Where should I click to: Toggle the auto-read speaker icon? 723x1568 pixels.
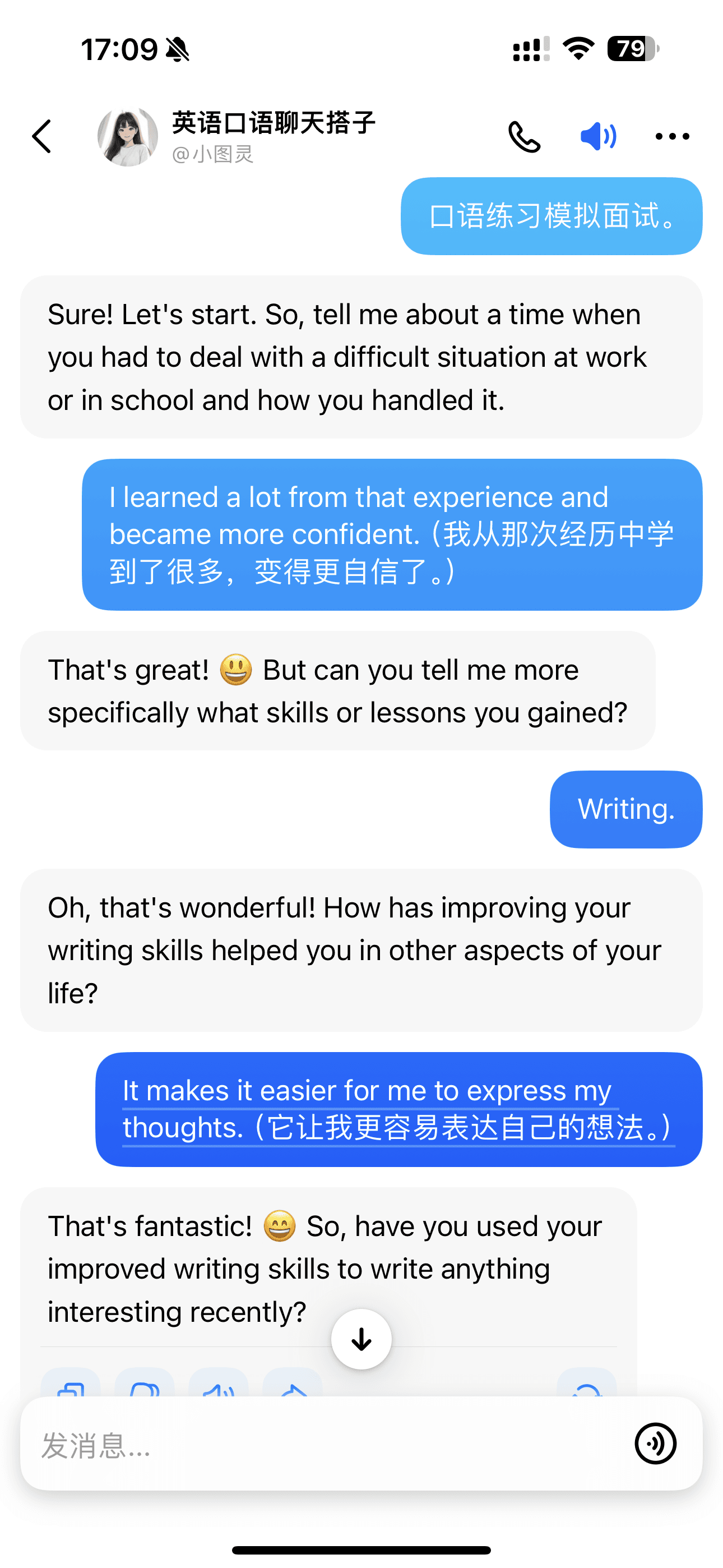pyautogui.click(x=598, y=136)
